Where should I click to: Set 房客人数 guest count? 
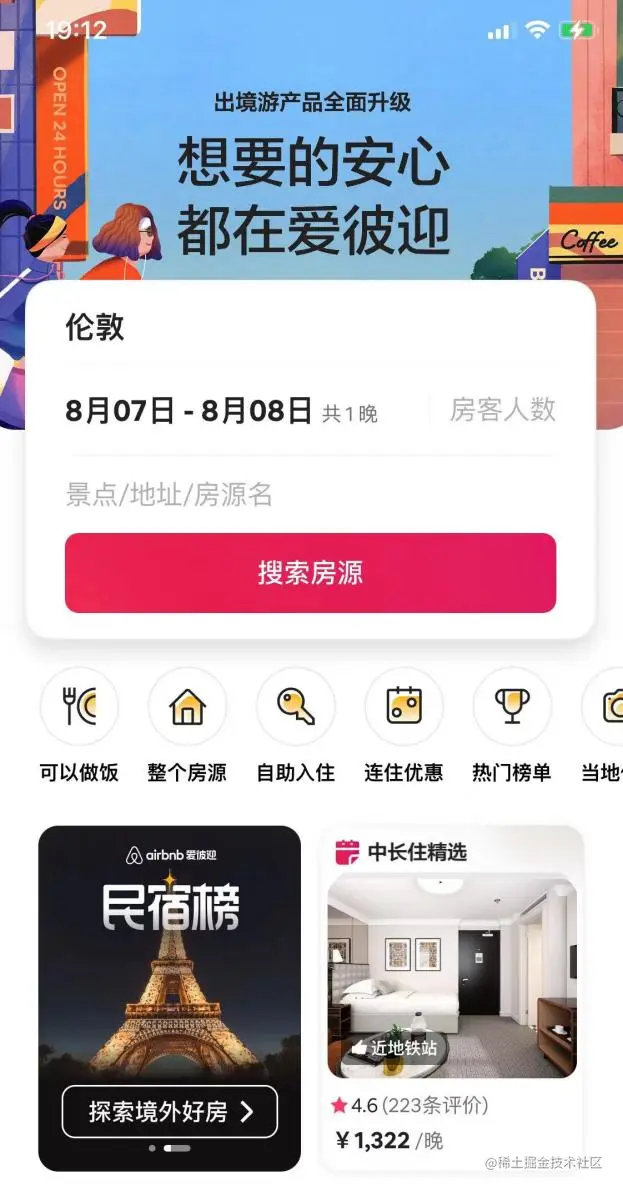(502, 410)
